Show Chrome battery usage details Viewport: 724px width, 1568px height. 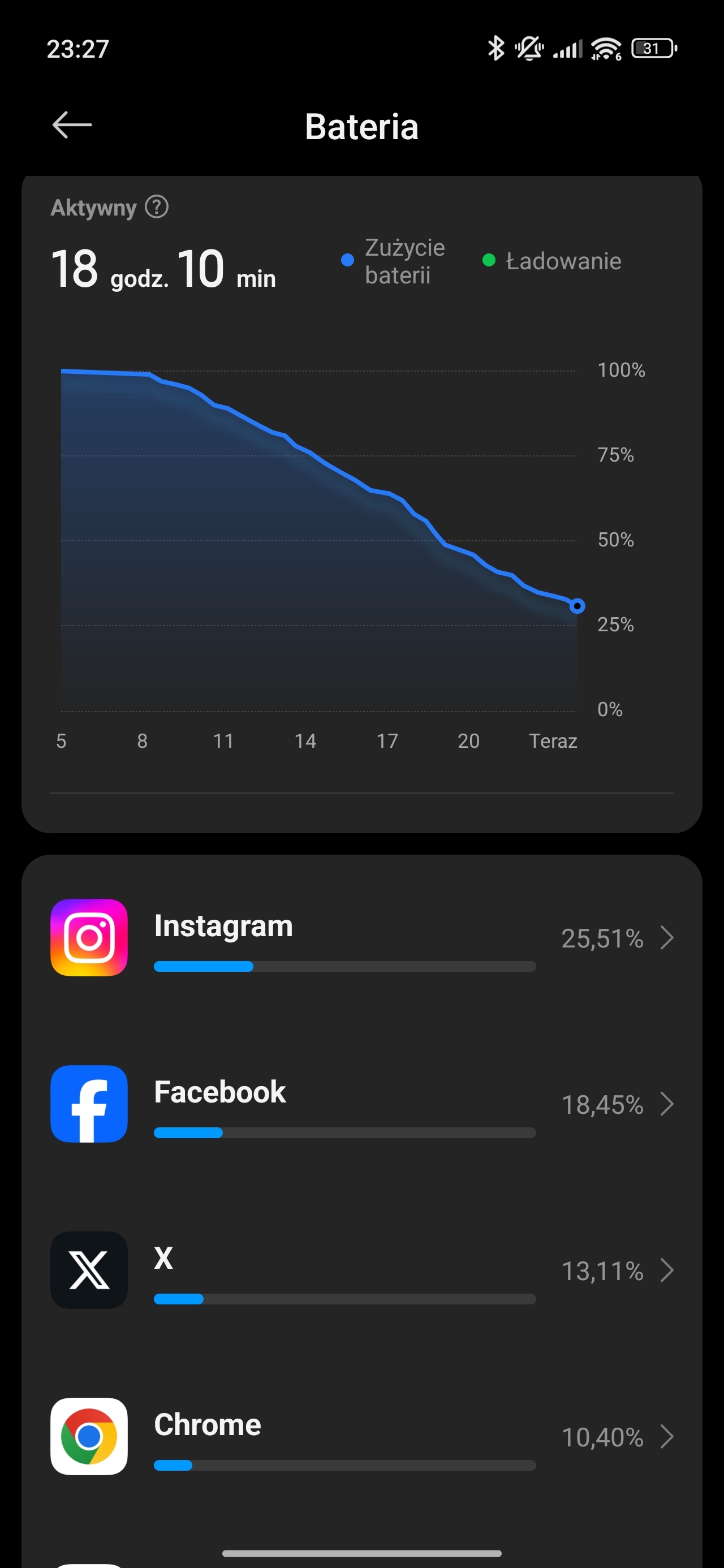pos(361,1436)
